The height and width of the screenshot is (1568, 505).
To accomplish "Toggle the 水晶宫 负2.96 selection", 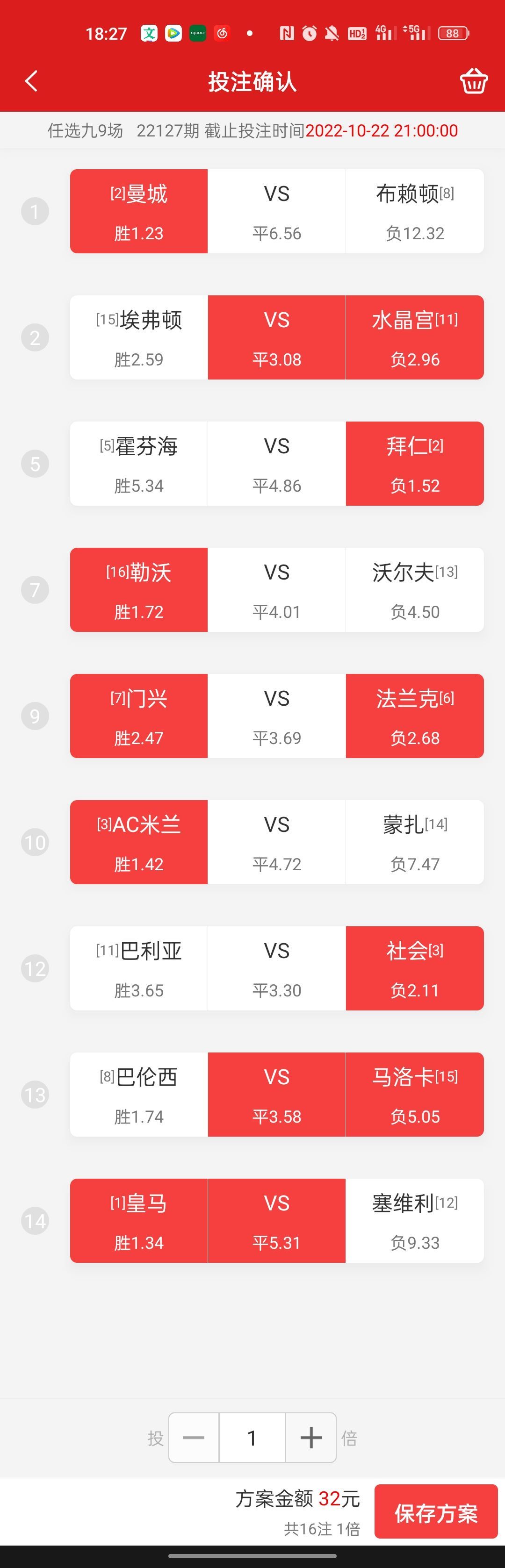I will 414,338.
